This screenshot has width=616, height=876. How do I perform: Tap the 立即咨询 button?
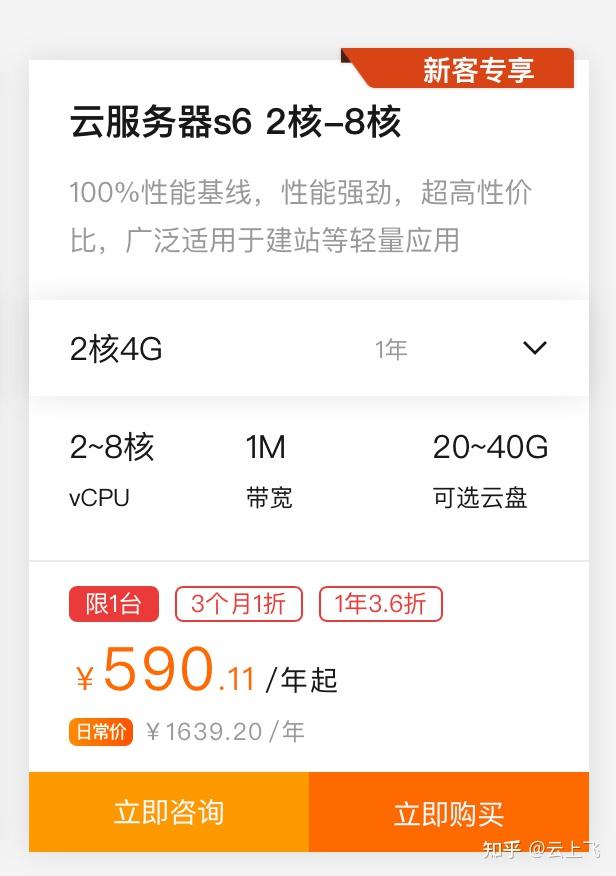(169, 812)
